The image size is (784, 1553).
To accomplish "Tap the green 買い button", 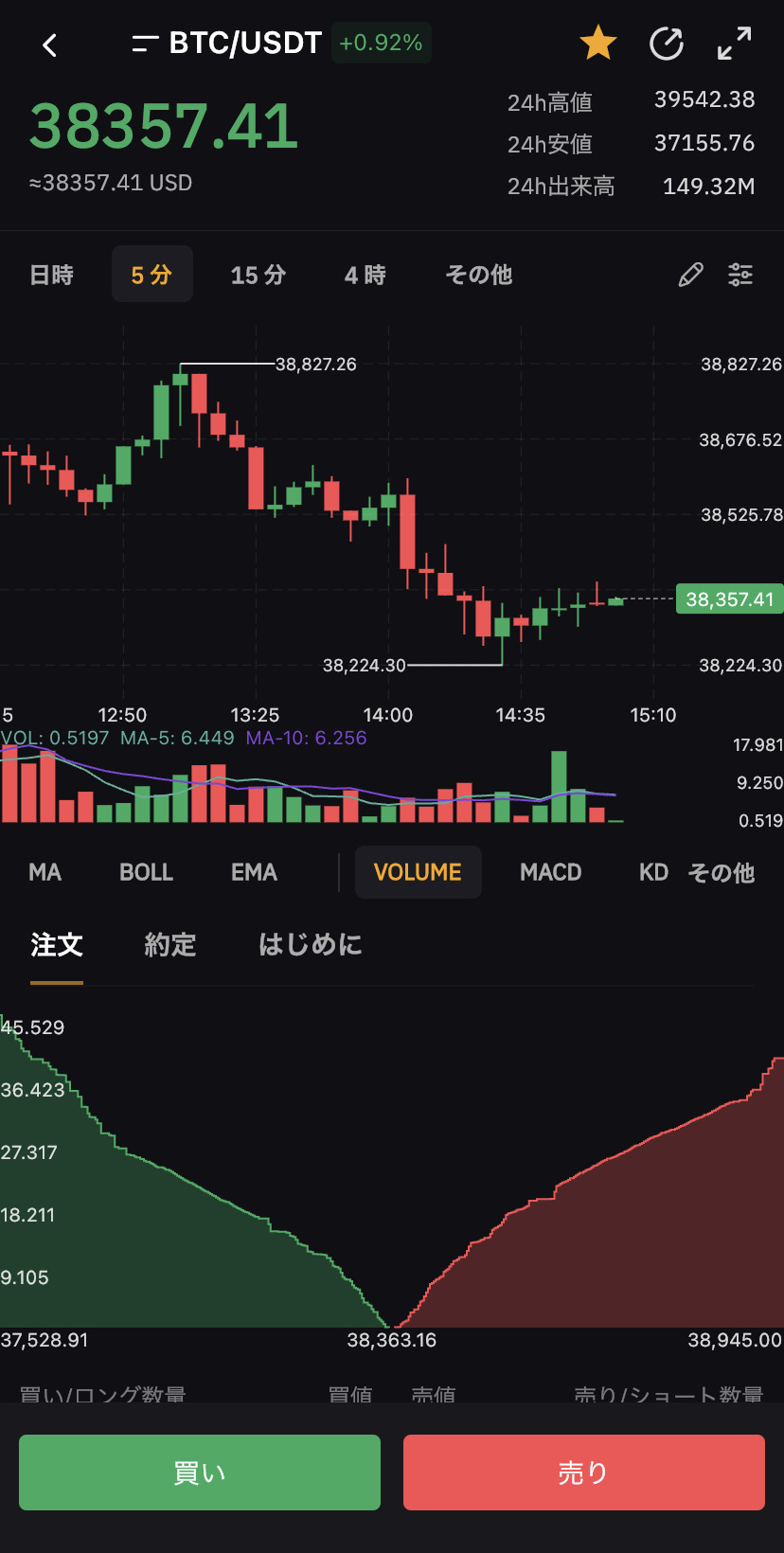I will tap(200, 1473).
